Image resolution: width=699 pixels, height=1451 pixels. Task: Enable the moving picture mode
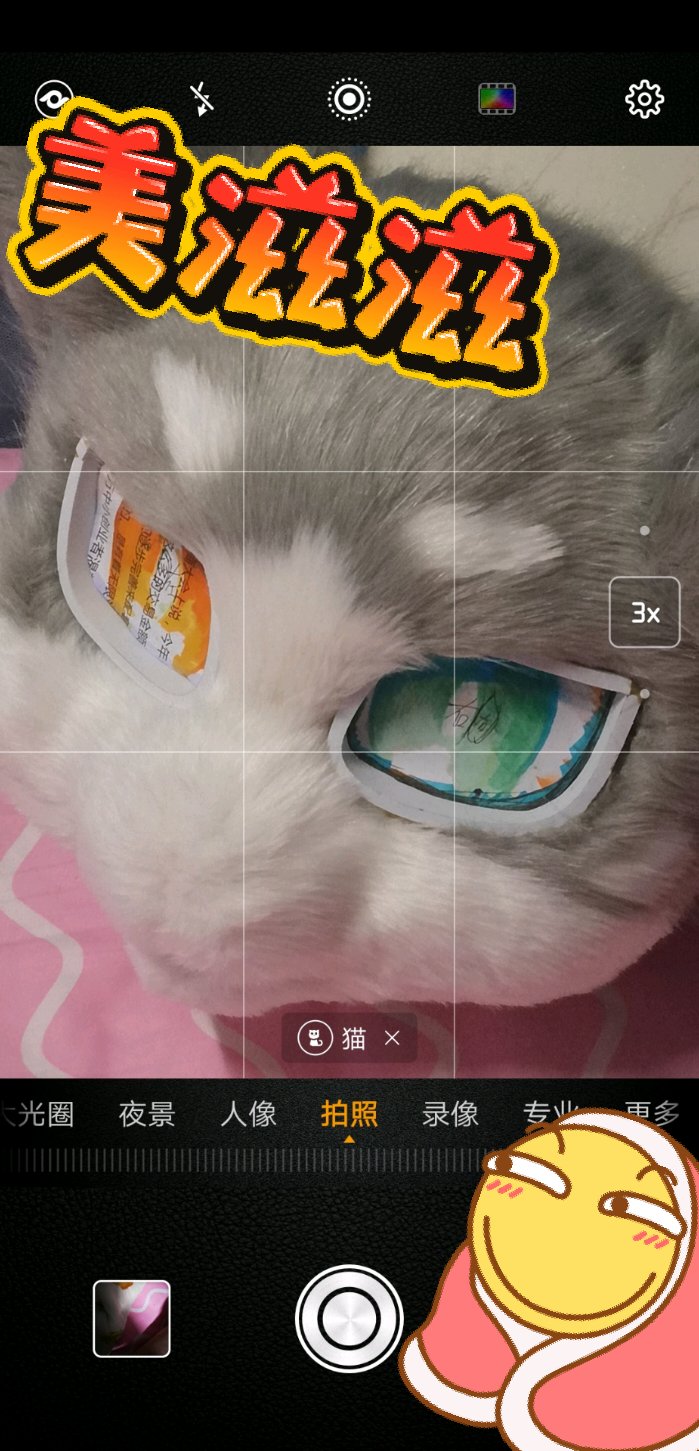click(x=349, y=99)
